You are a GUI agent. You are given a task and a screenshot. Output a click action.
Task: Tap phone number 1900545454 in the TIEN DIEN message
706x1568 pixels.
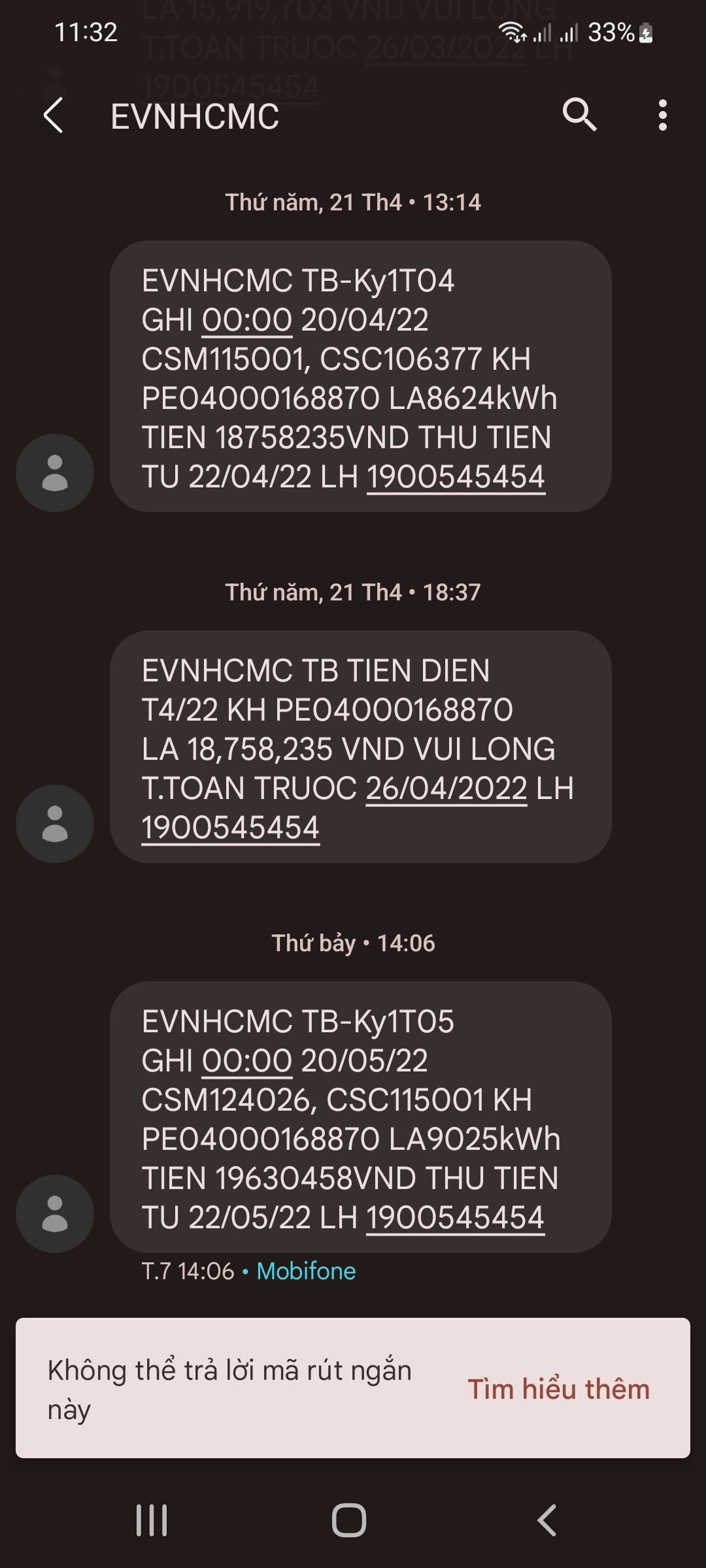[230, 828]
